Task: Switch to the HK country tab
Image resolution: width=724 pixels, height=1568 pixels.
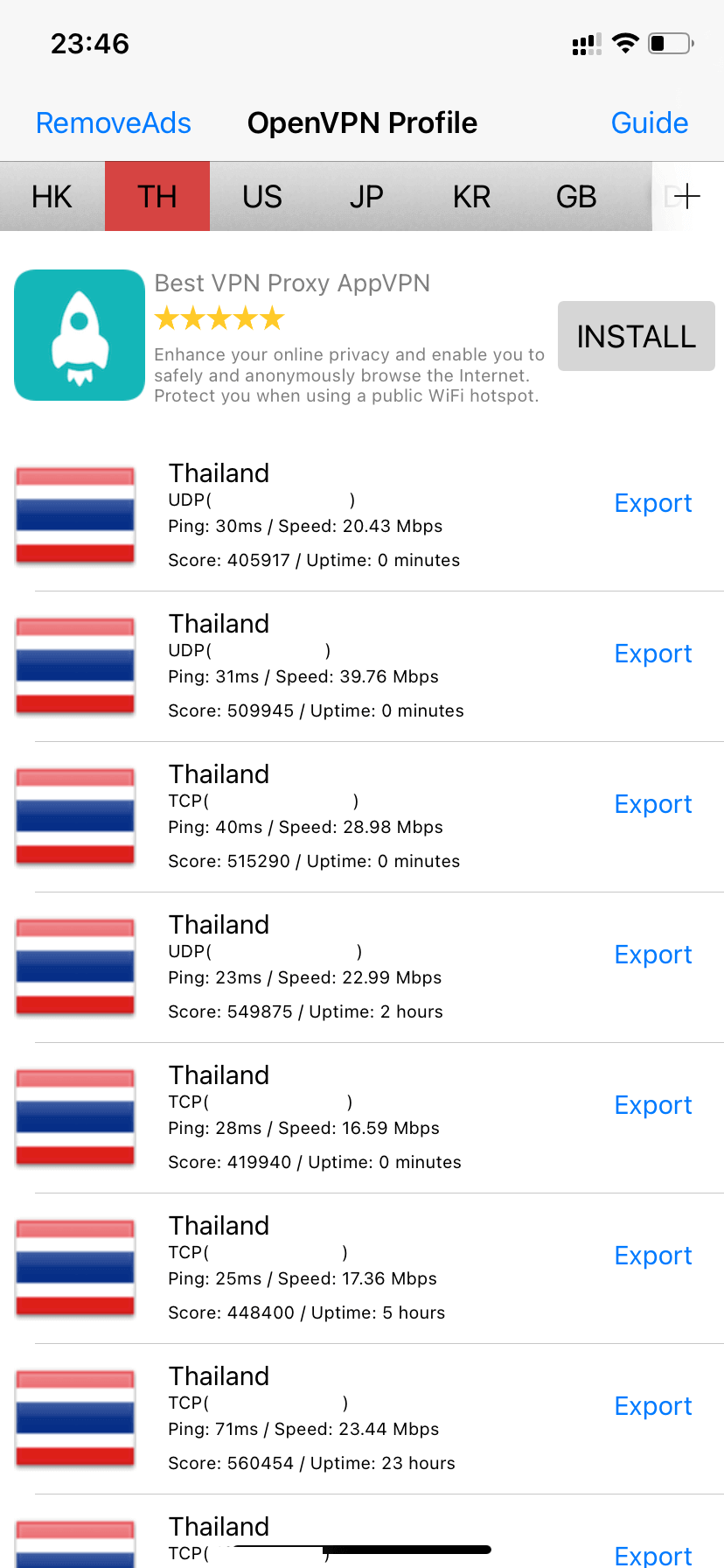Action: (x=52, y=197)
